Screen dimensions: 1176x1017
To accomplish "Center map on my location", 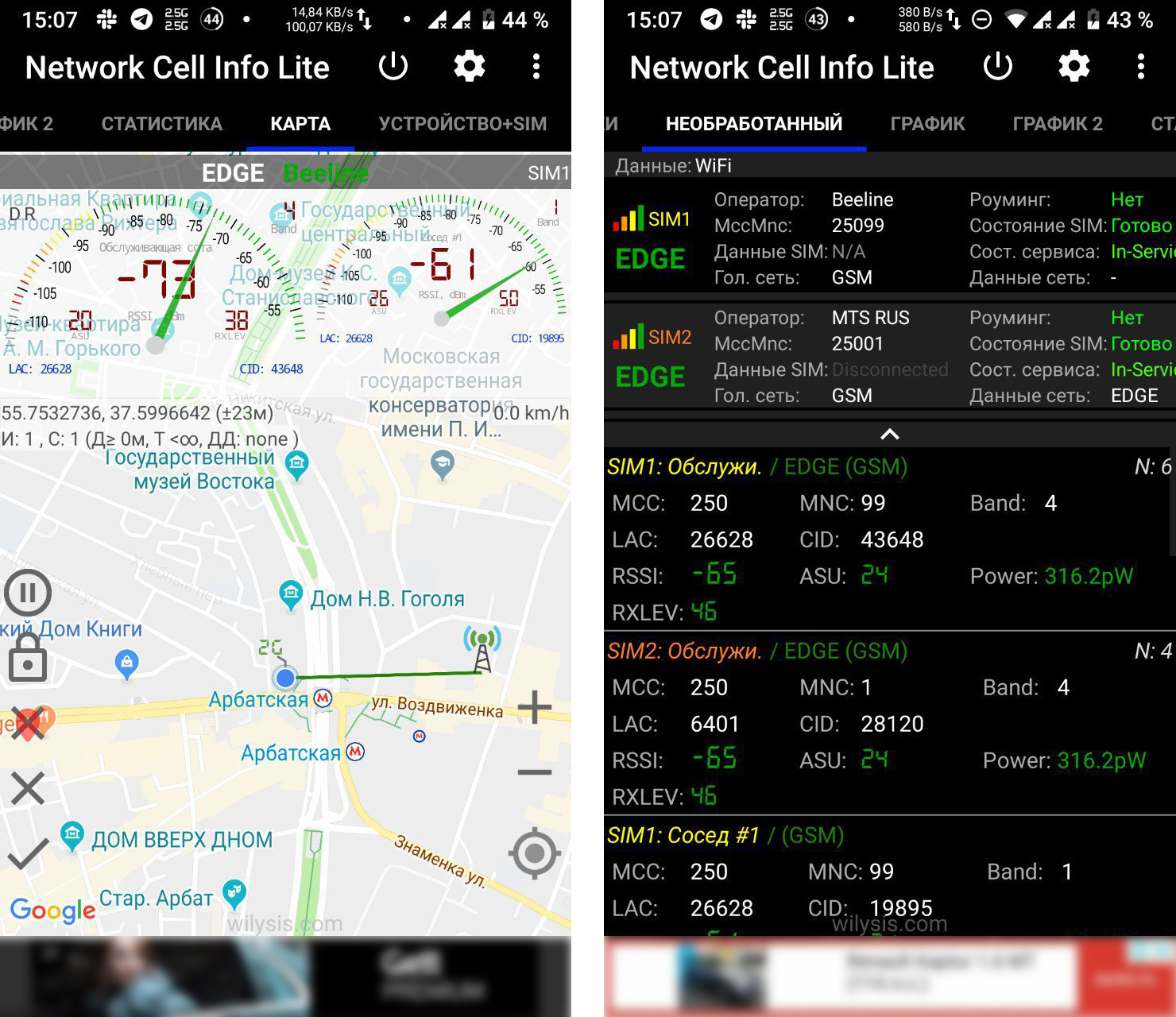I will [535, 853].
